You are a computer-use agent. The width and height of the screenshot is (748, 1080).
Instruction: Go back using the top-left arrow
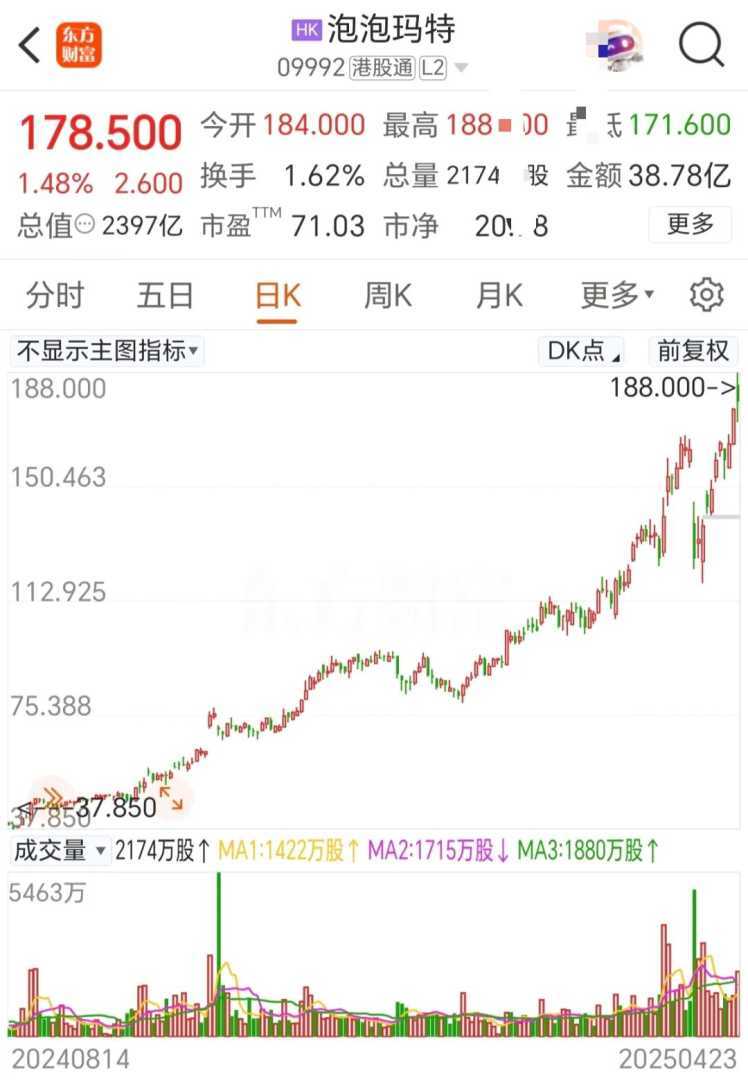click(x=30, y=45)
